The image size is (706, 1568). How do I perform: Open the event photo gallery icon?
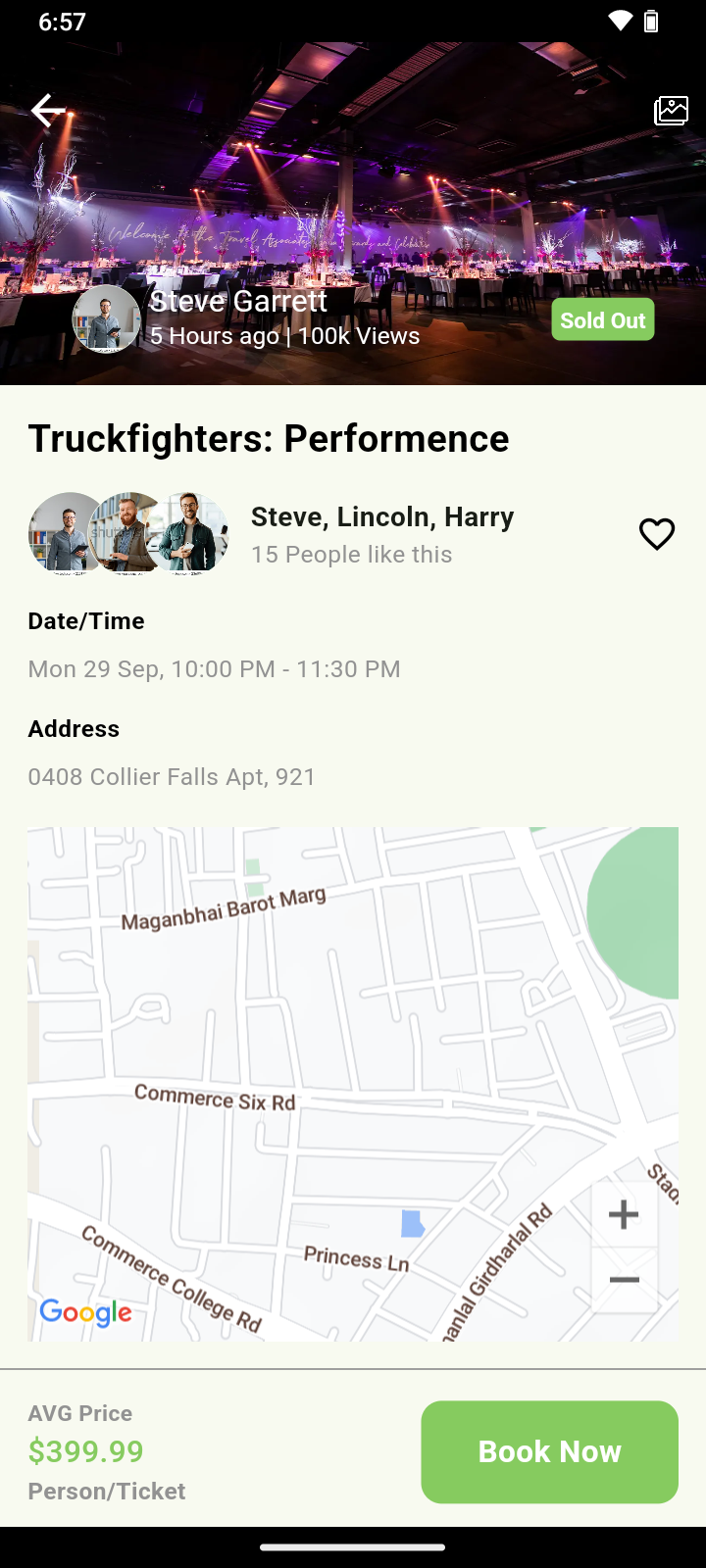pyautogui.click(x=672, y=111)
